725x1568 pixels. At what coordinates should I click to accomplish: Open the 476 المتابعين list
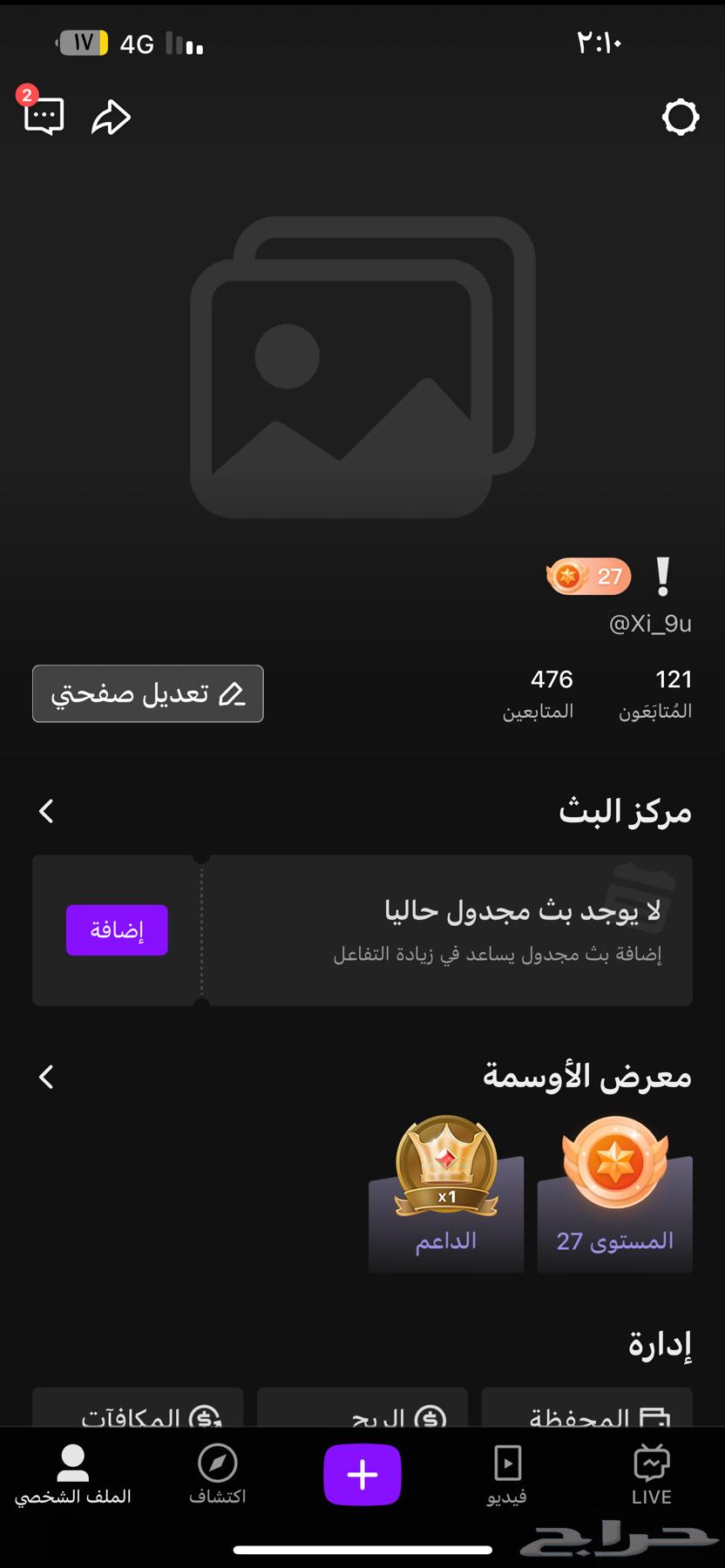(539, 693)
